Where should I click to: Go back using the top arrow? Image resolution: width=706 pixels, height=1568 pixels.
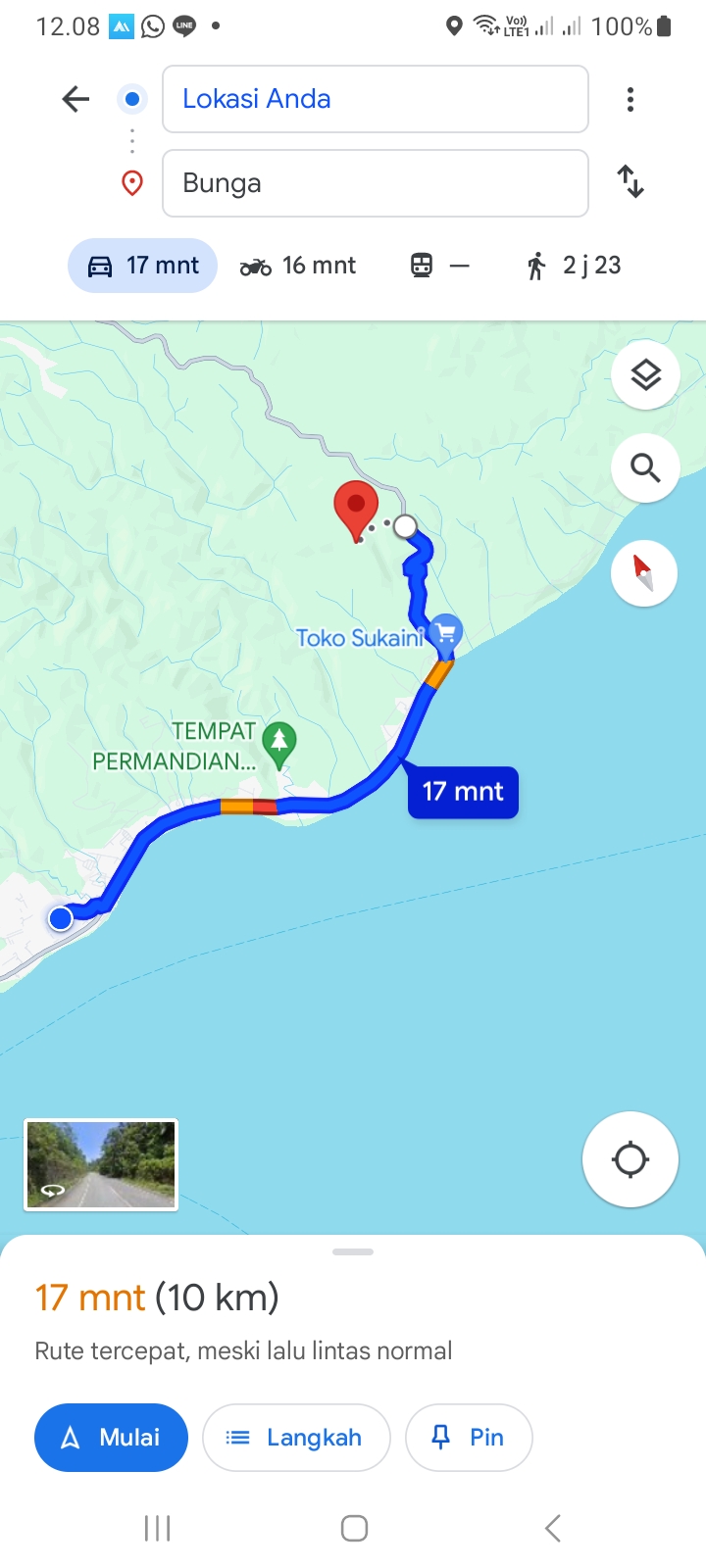[x=76, y=99]
